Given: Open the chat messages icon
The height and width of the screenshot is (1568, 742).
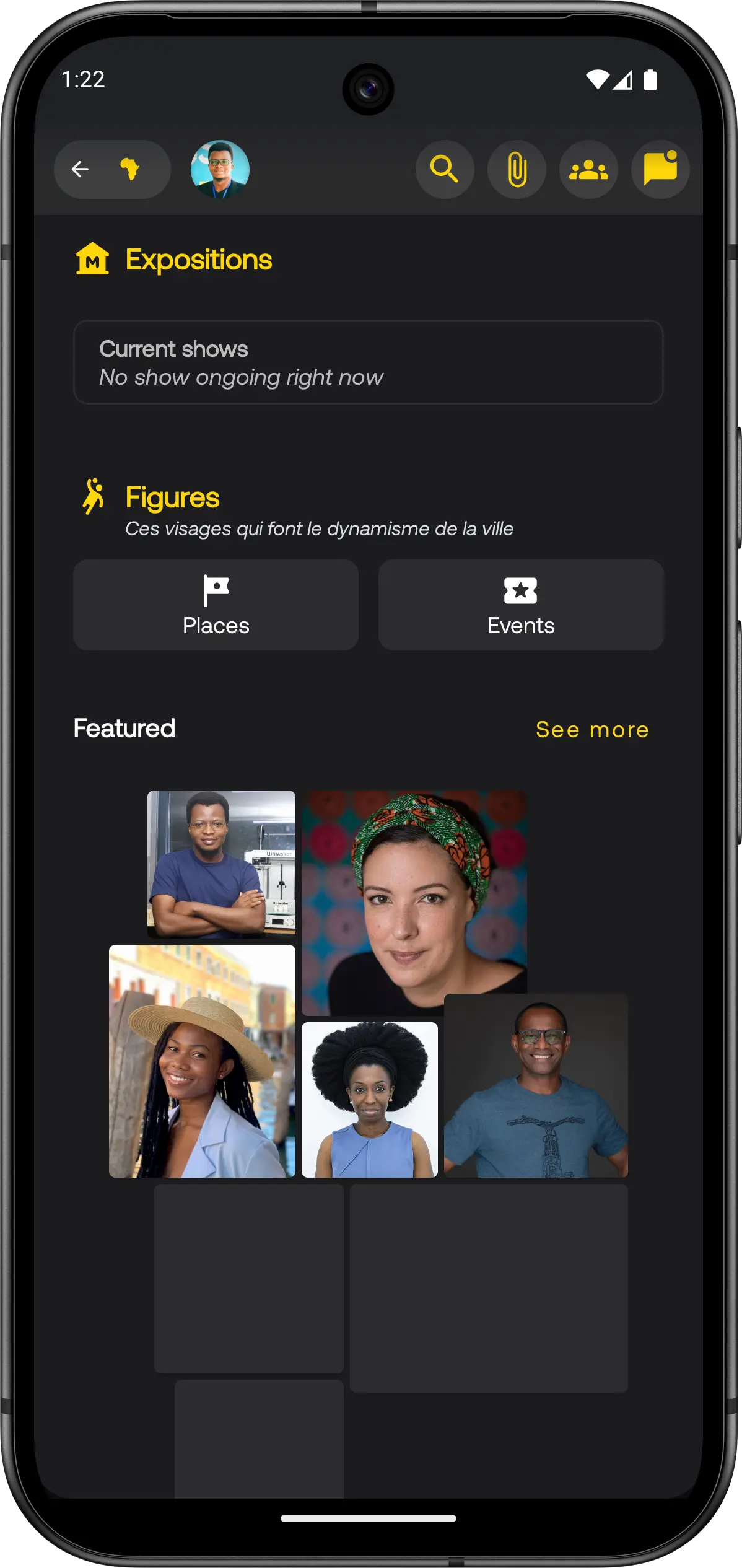Looking at the screenshot, I should coord(660,169).
